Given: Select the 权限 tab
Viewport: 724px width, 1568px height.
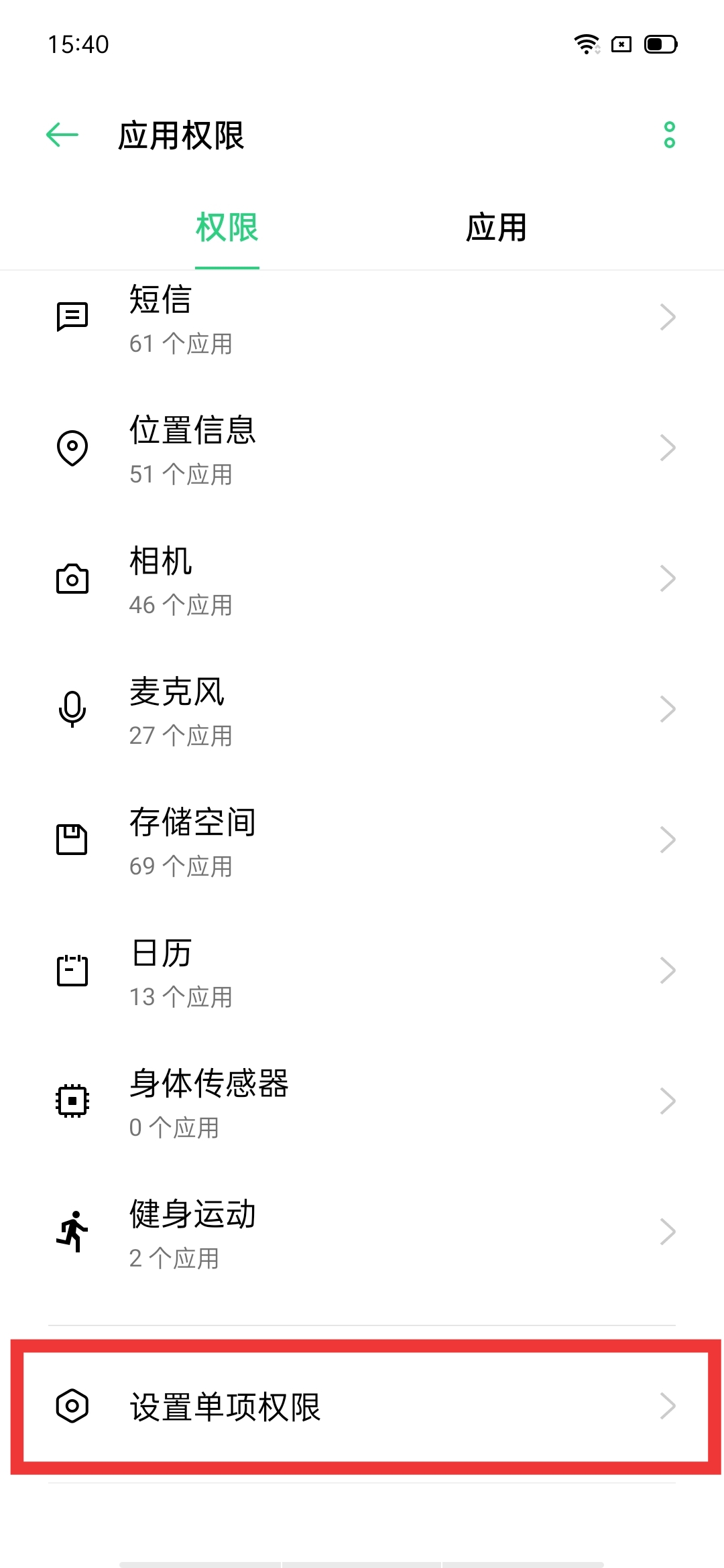Looking at the screenshot, I should click(x=227, y=228).
